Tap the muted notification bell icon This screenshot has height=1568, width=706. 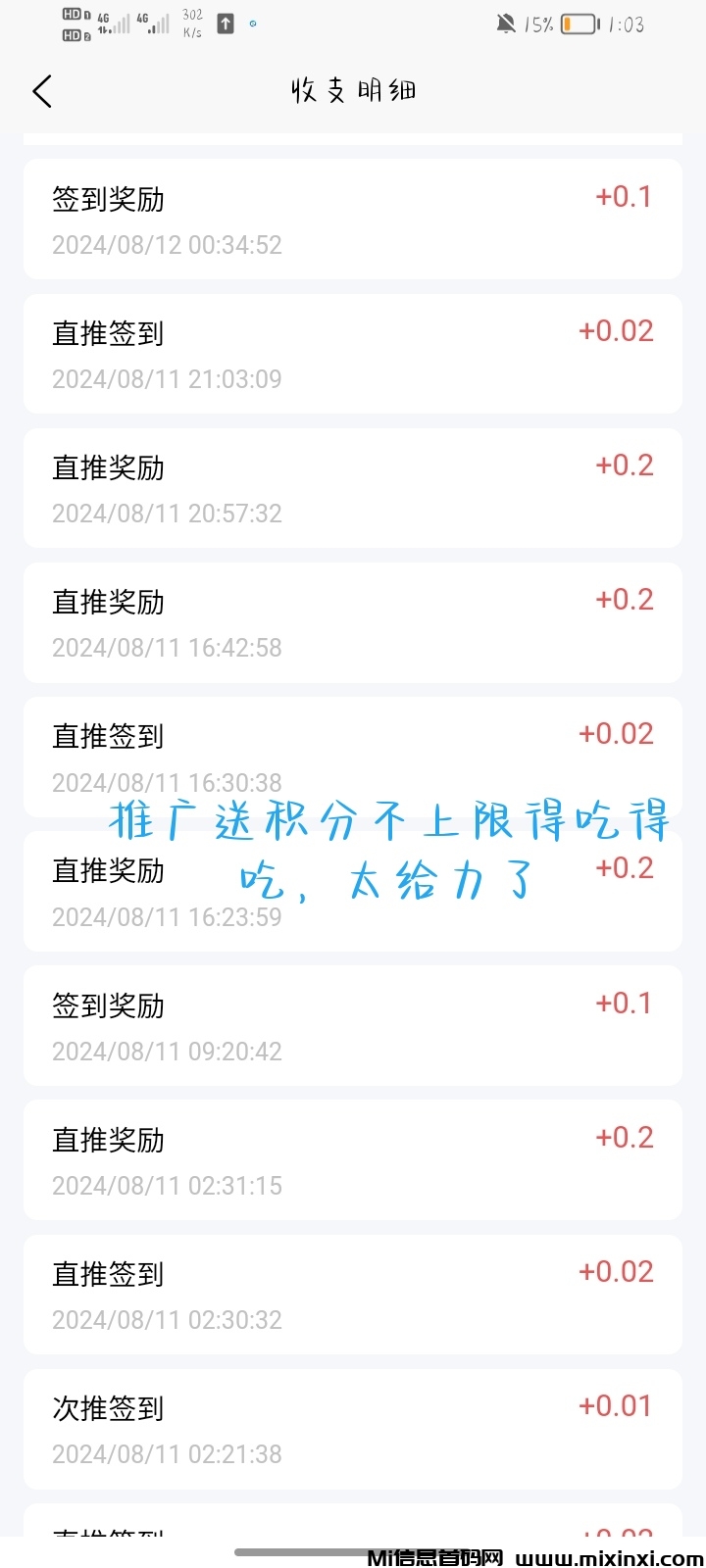pos(504,24)
